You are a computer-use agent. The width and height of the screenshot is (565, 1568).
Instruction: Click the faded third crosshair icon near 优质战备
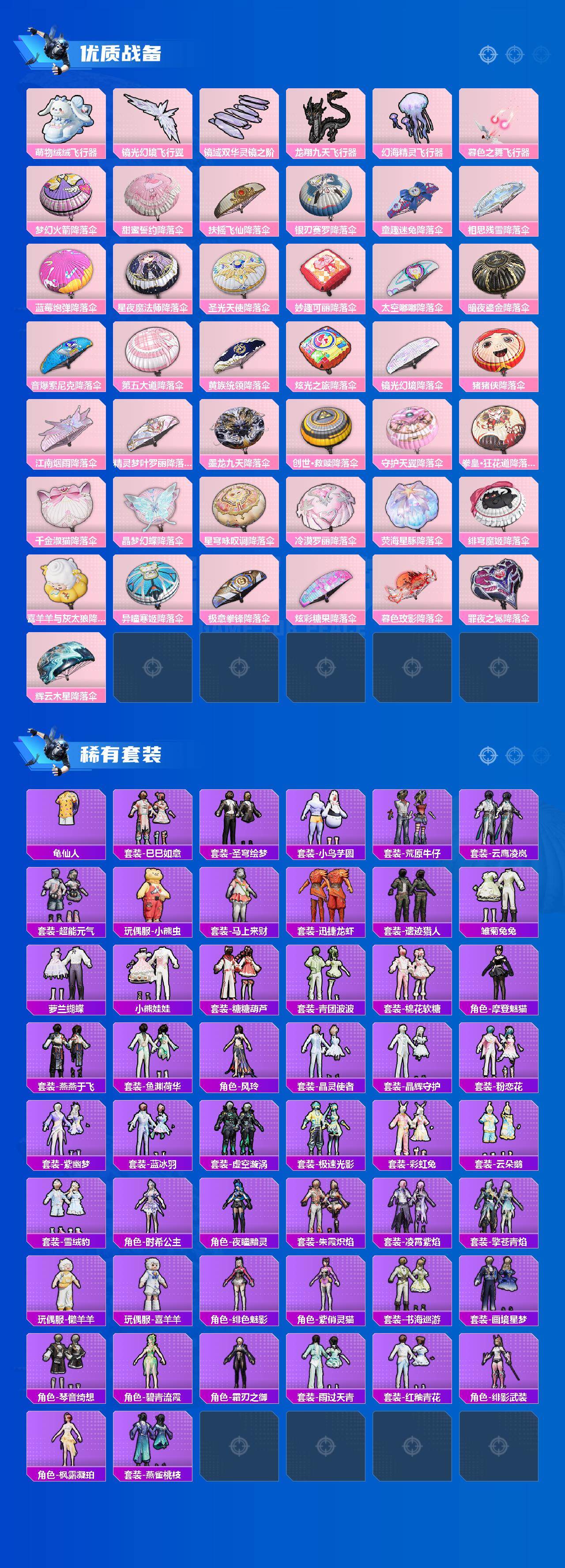[x=541, y=55]
